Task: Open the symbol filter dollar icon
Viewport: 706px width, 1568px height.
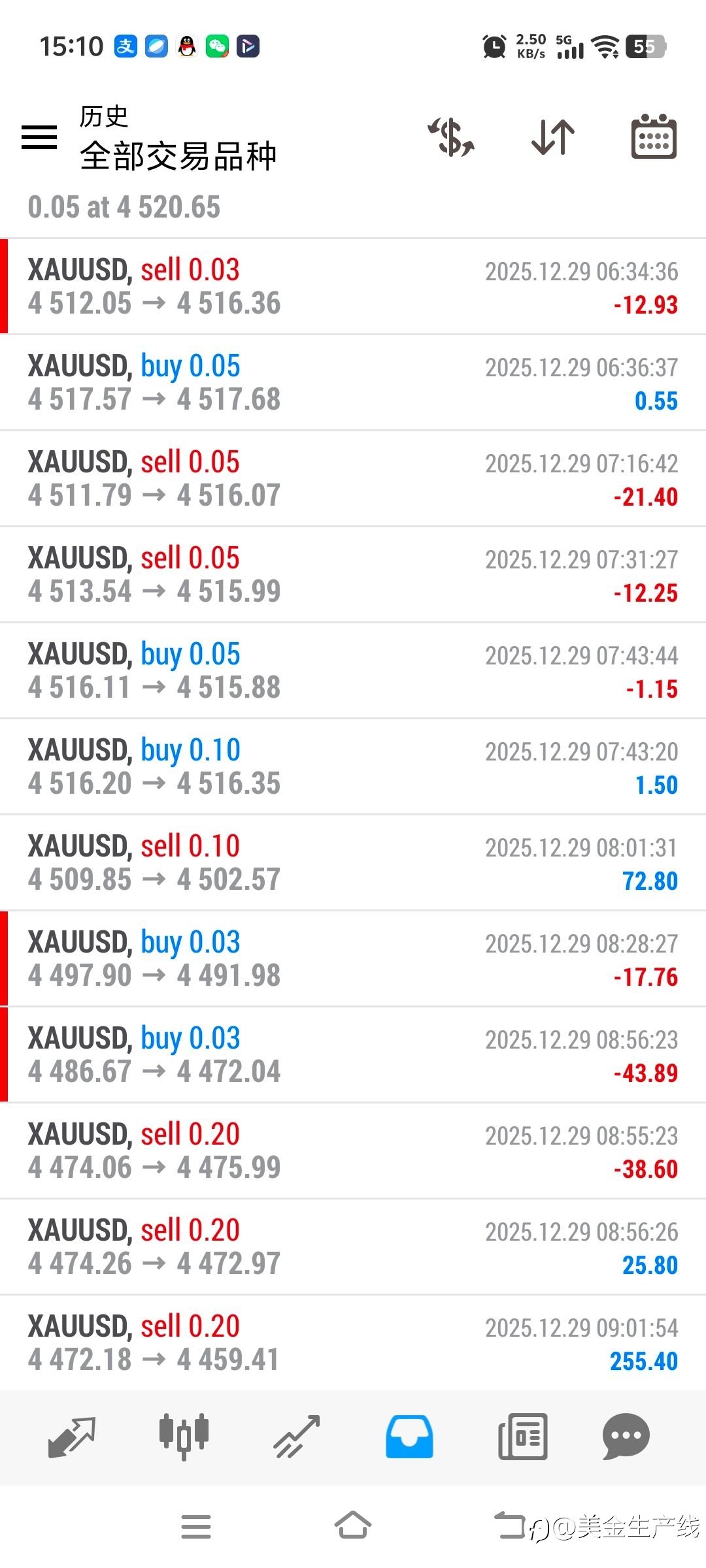Action: (451, 137)
